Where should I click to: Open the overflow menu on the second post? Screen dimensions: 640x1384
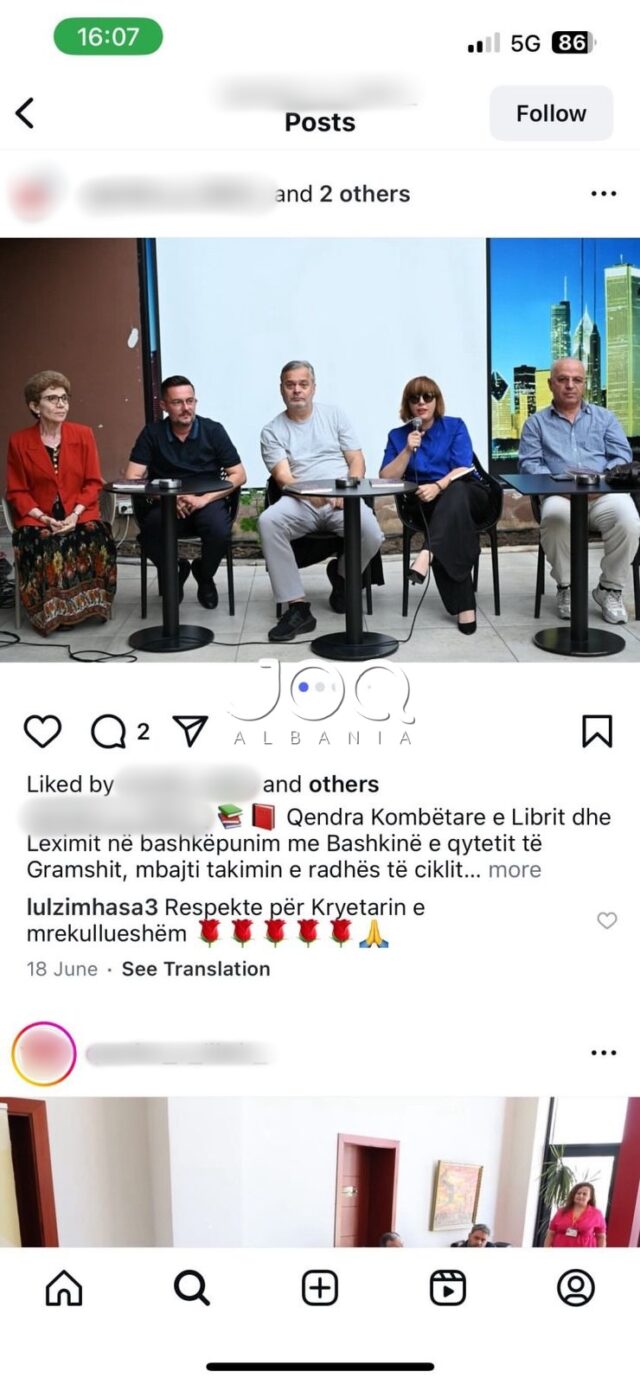coord(603,1053)
